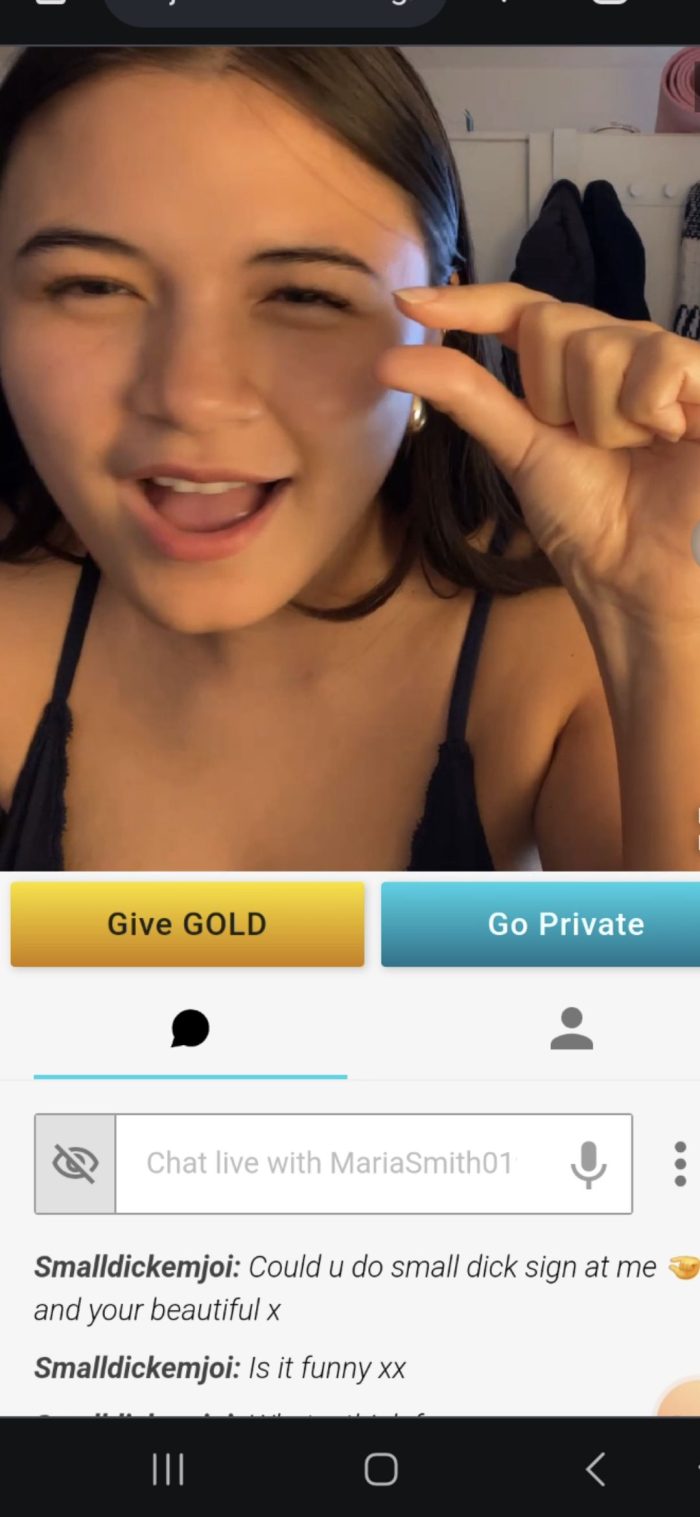The width and height of the screenshot is (700, 1517).
Task: Switch to the person profile tab
Action: 571,1029
